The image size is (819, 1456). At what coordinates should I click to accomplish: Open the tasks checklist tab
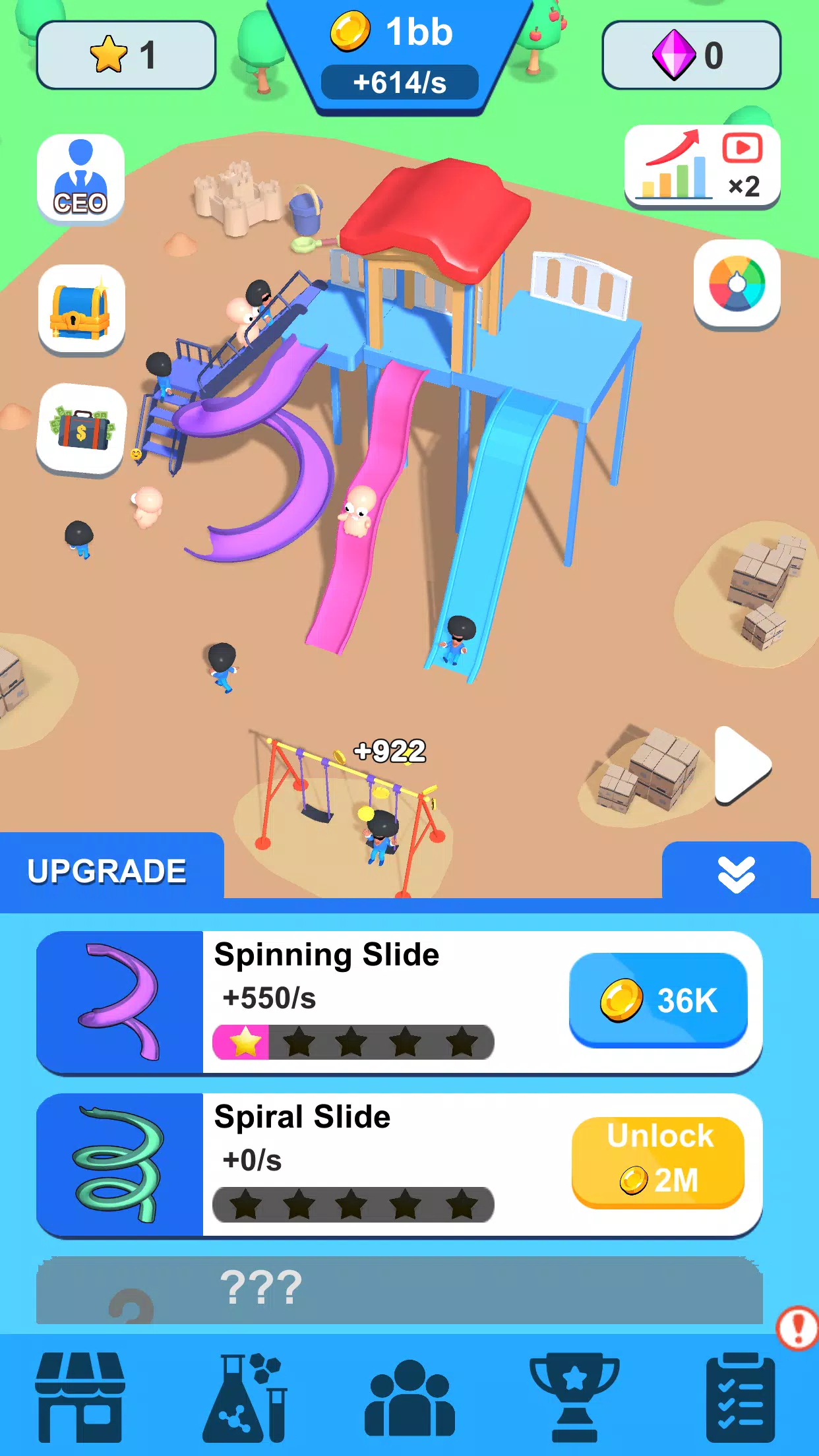[740, 1396]
